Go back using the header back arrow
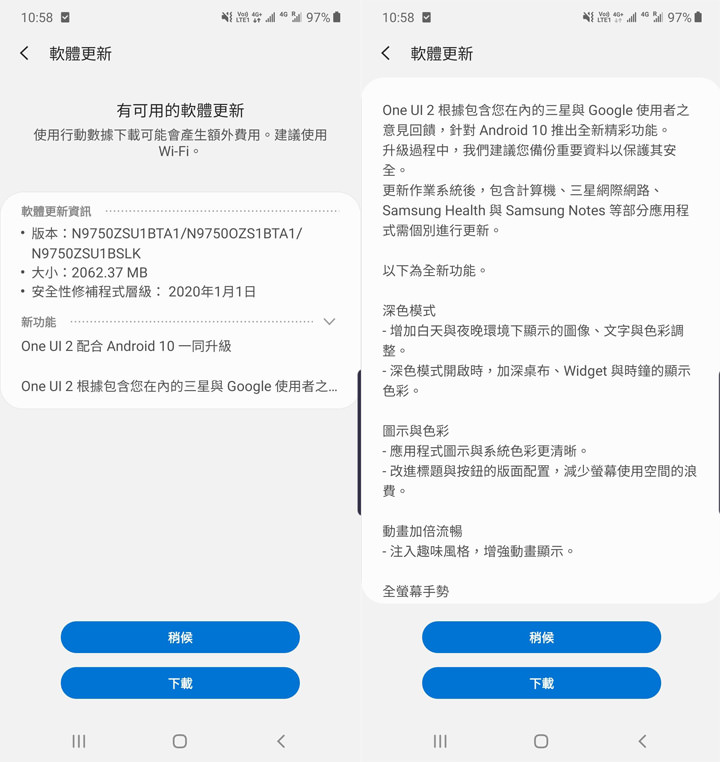720x762 pixels. coord(24,53)
